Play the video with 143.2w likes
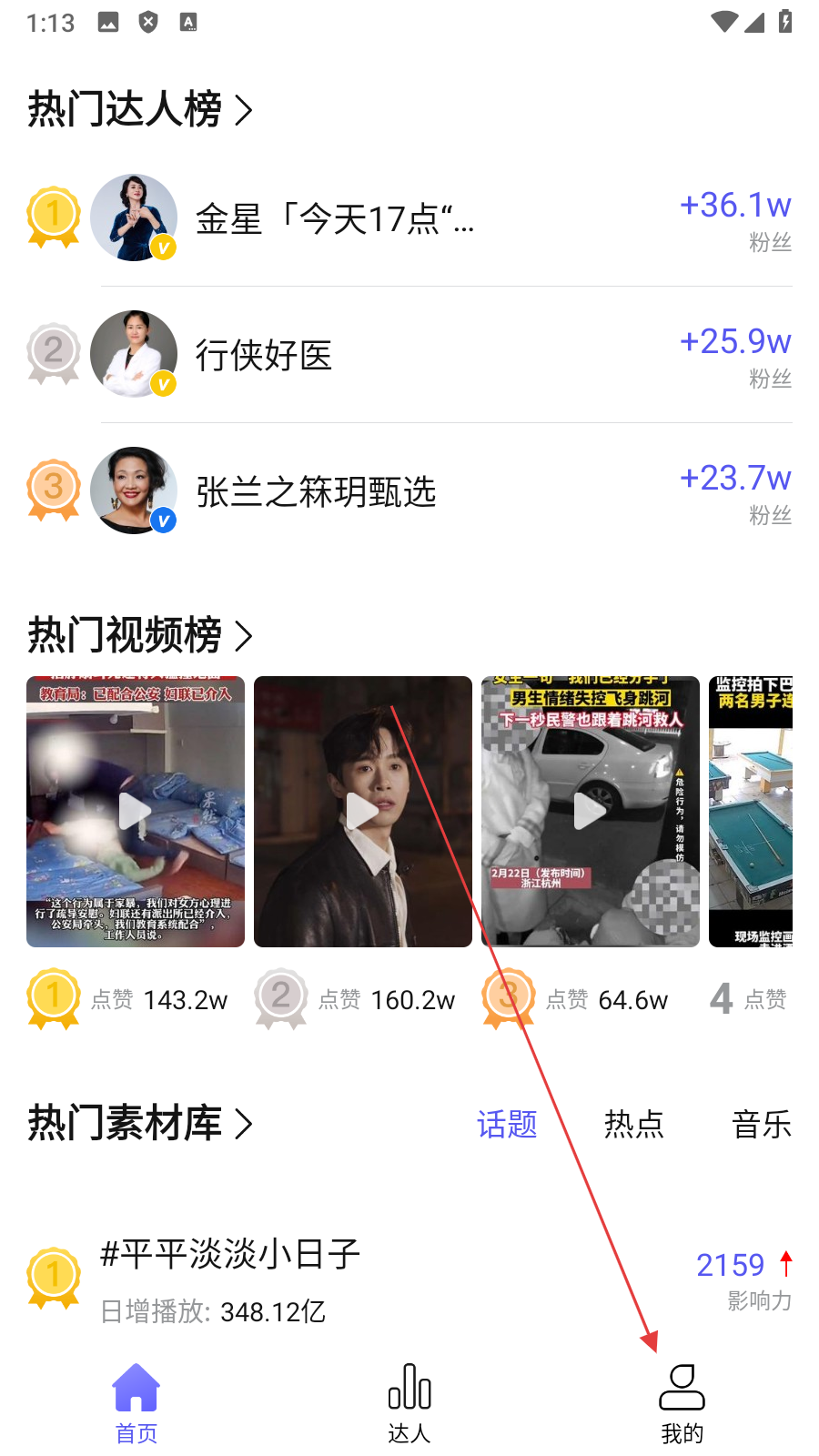This screenshot has width=819, height=1456. click(x=136, y=811)
